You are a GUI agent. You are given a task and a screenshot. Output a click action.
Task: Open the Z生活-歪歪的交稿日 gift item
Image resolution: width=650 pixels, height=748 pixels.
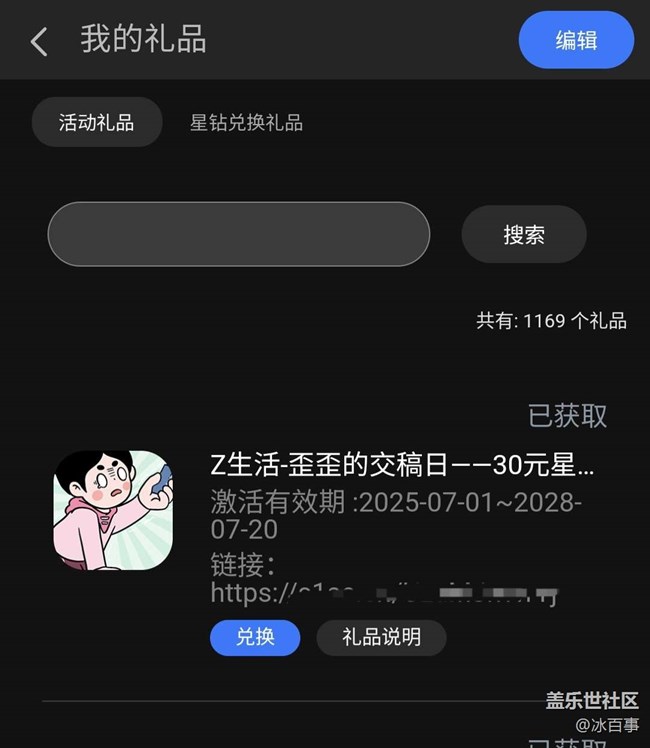pos(402,466)
